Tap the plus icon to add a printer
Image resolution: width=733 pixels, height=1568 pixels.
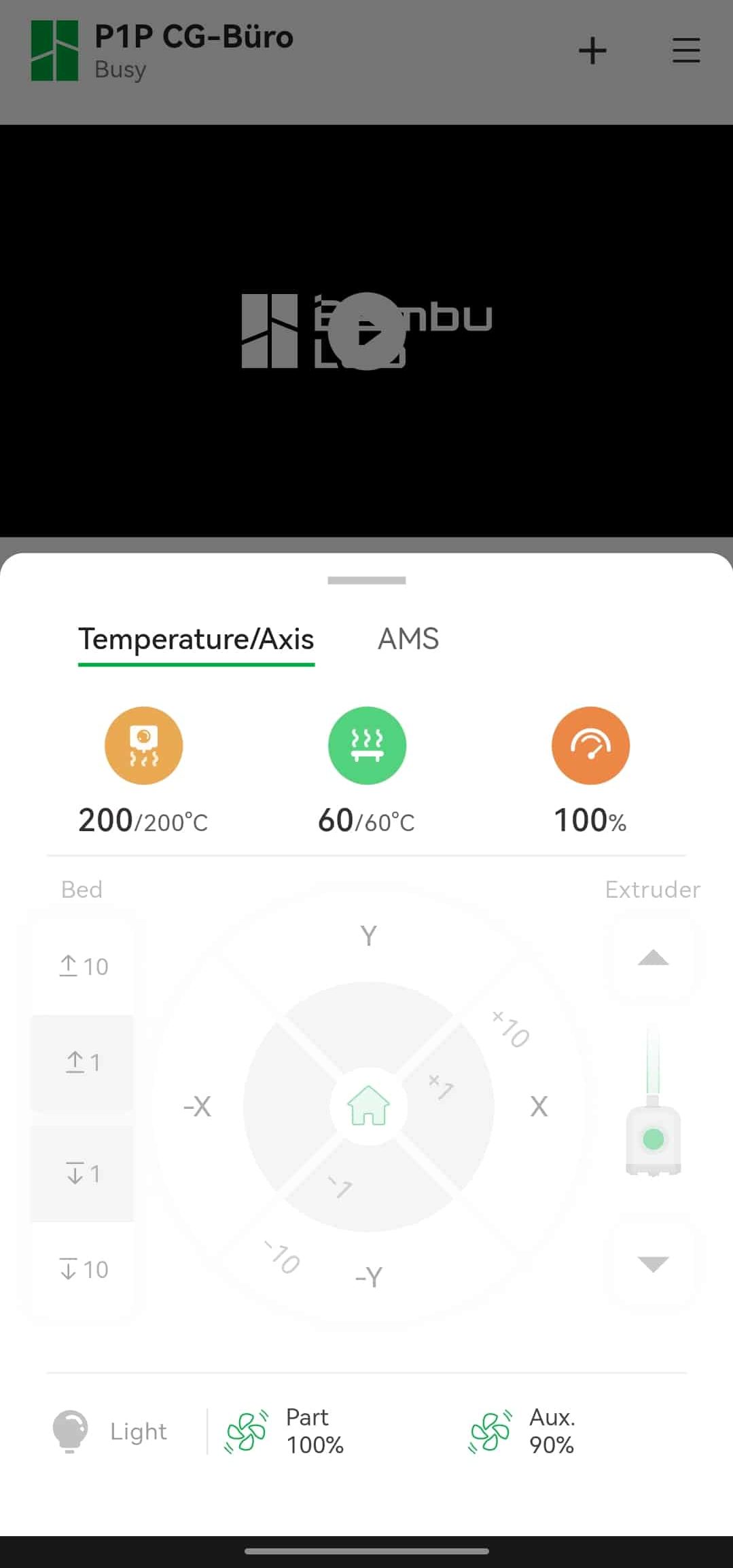pos(592,51)
